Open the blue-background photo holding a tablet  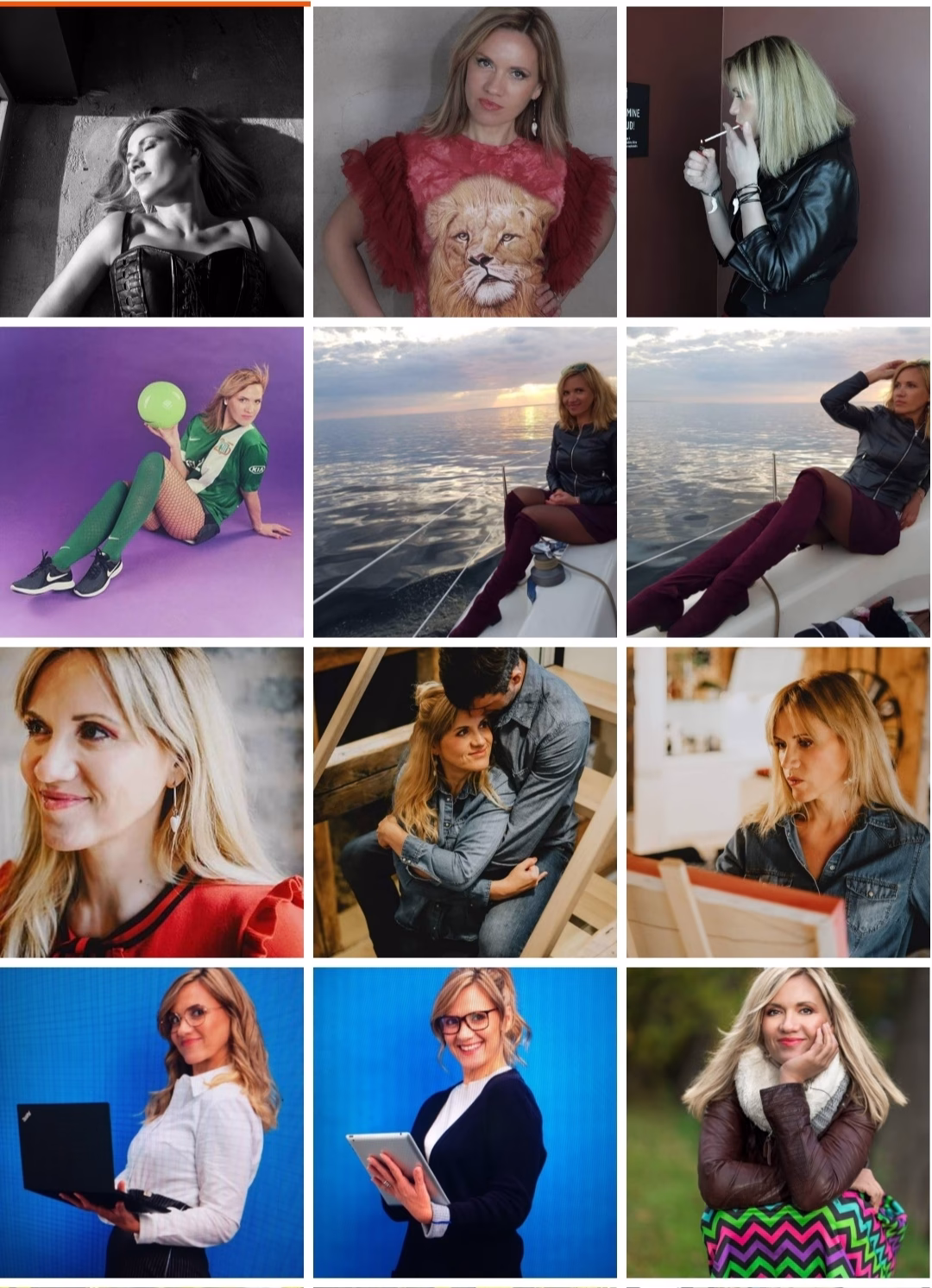pos(464,1121)
